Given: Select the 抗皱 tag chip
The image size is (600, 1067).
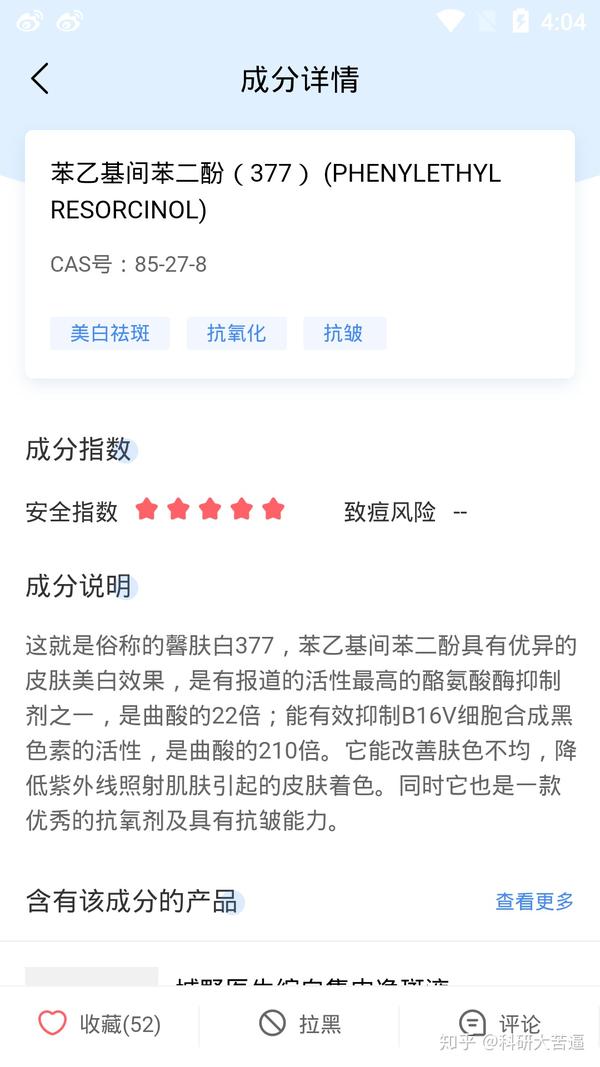Looking at the screenshot, I should [x=344, y=333].
